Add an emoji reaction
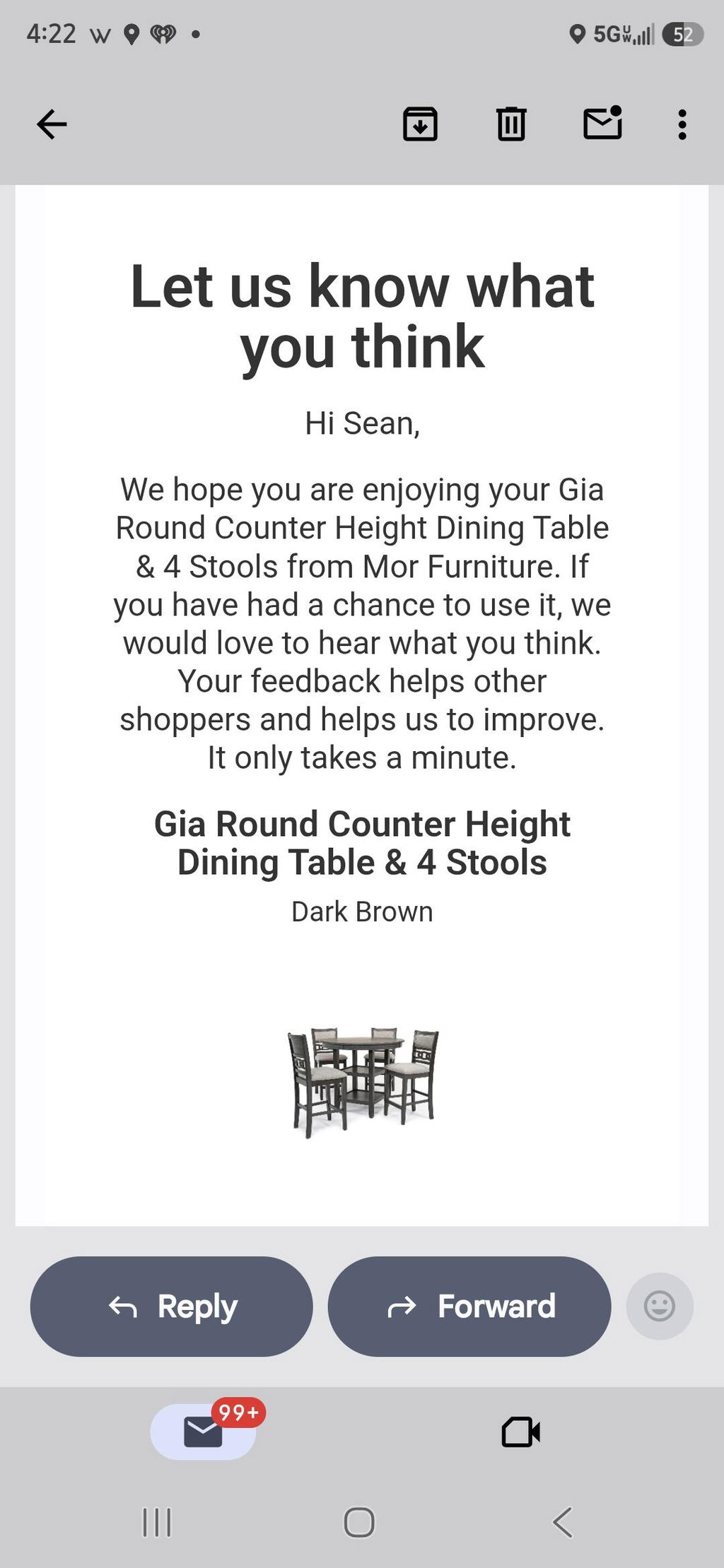The width and height of the screenshot is (724, 1568). click(660, 1306)
